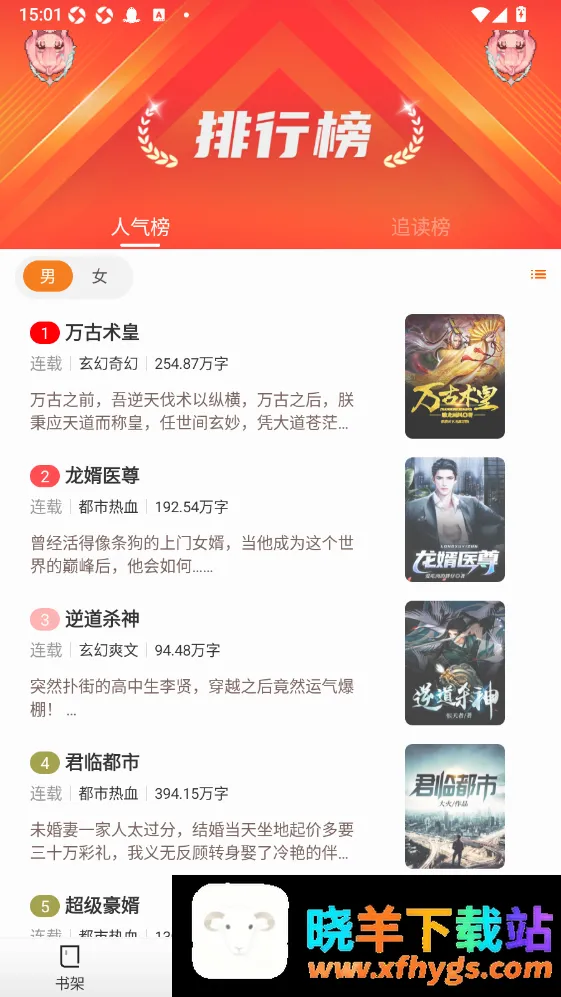
Task: Select the 人气榜 tab
Action: pos(140,227)
